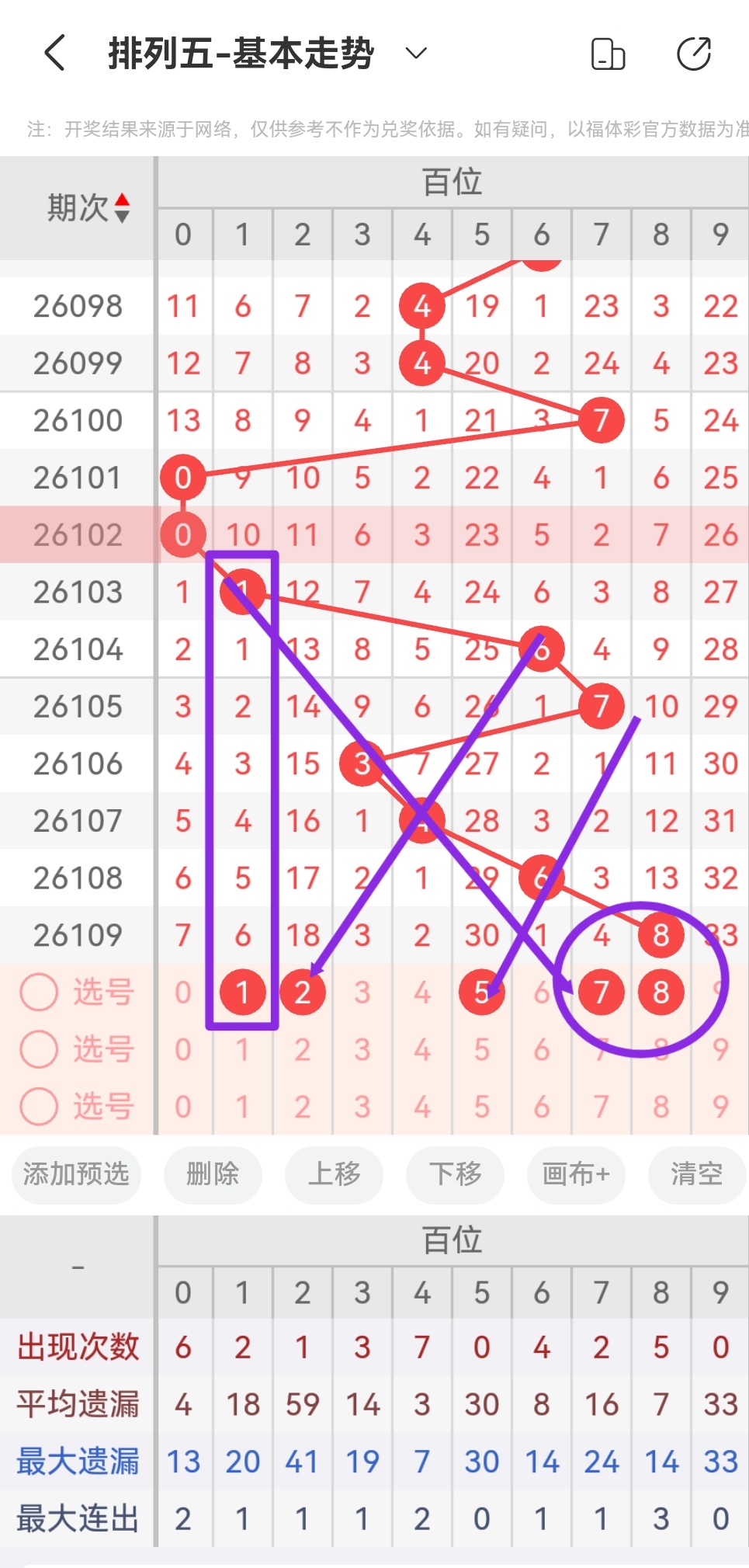The height and width of the screenshot is (1568, 749).
Task: Deselect number 5 in first 选号 row
Action: (x=482, y=992)
